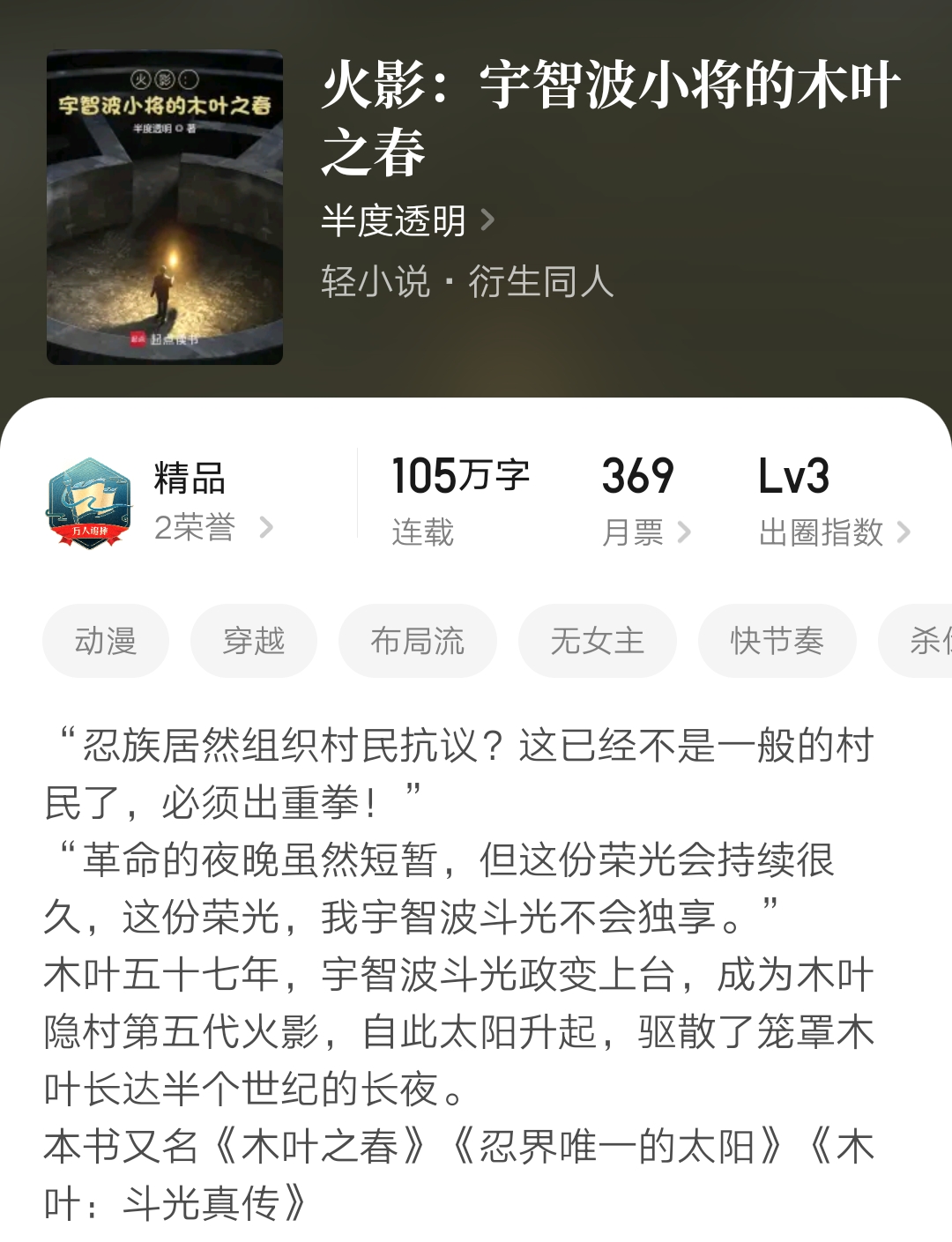Open the 半度透明 author page
This screenshot has height=1242, width=952.
(391, 222)
